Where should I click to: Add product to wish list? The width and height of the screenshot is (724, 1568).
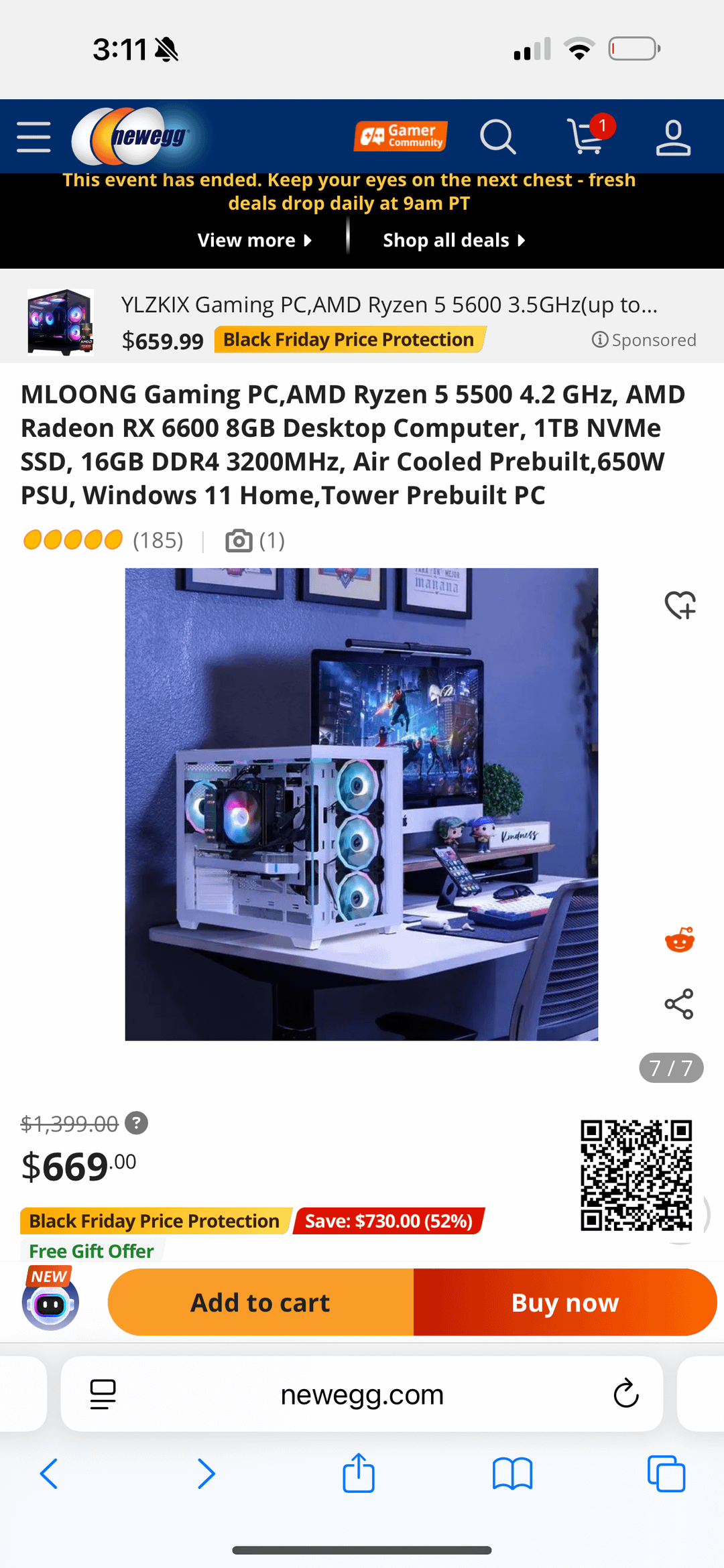(x=680, y=604)
